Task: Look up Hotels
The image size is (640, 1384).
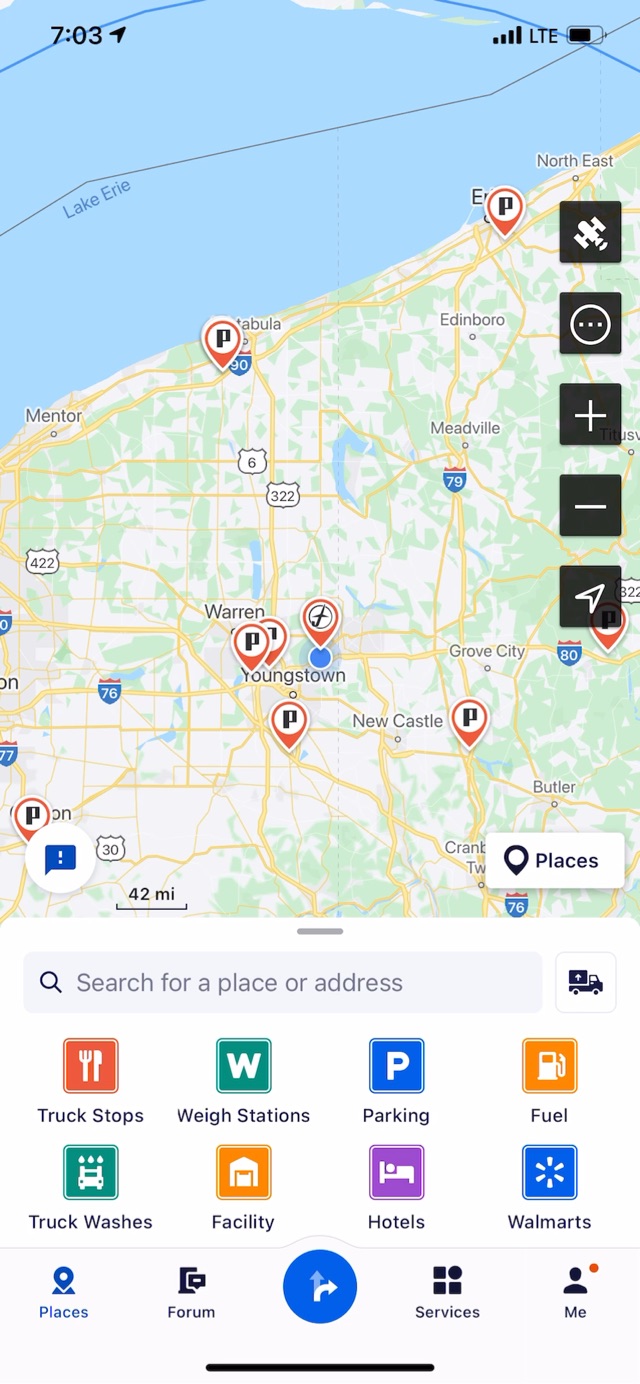Action: [x=396, y=1187]
